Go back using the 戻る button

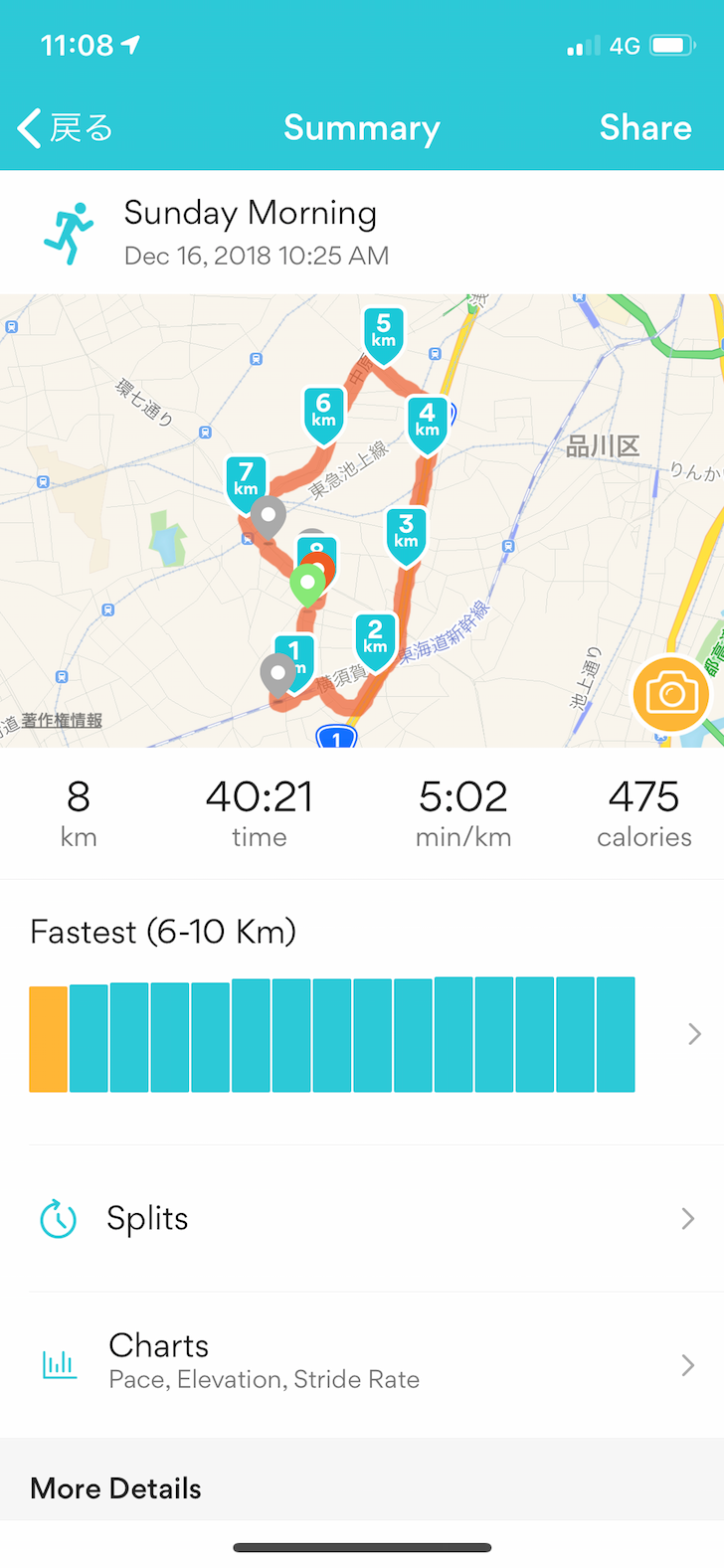[x=66, y=128]
